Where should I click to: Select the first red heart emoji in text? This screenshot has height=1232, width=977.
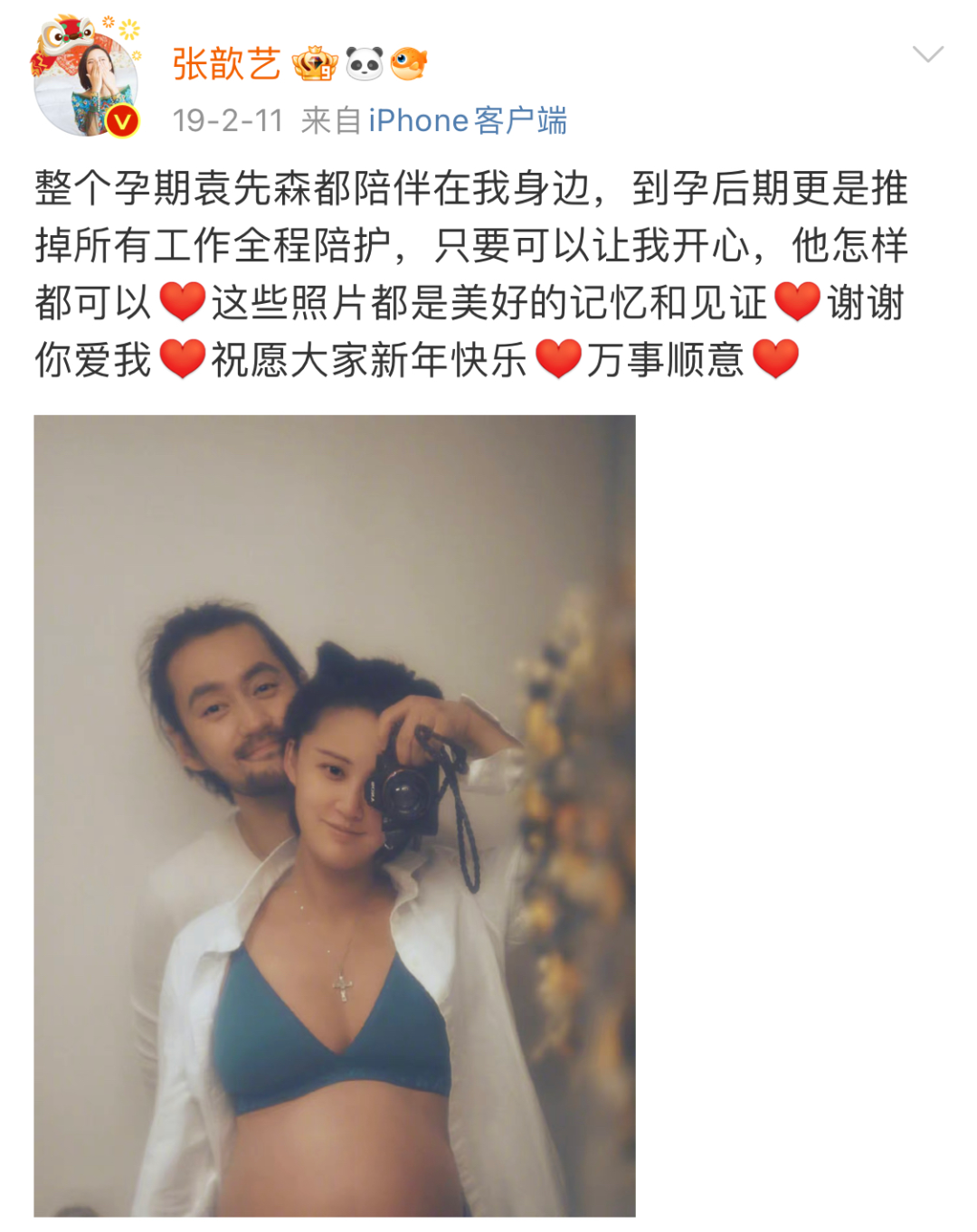coord(181,301)
